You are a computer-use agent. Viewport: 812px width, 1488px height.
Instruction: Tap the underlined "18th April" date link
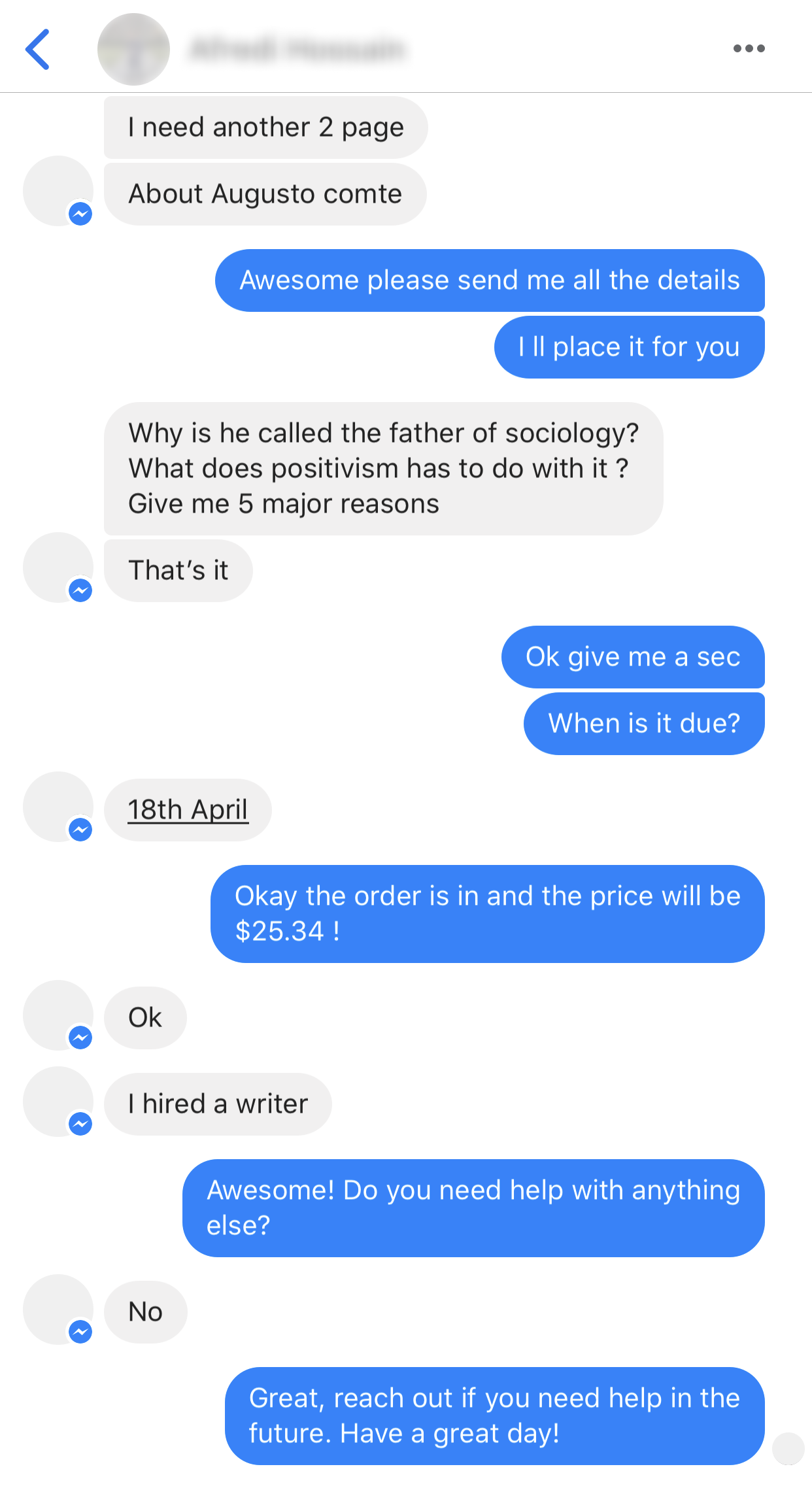[x=188, y=810]
